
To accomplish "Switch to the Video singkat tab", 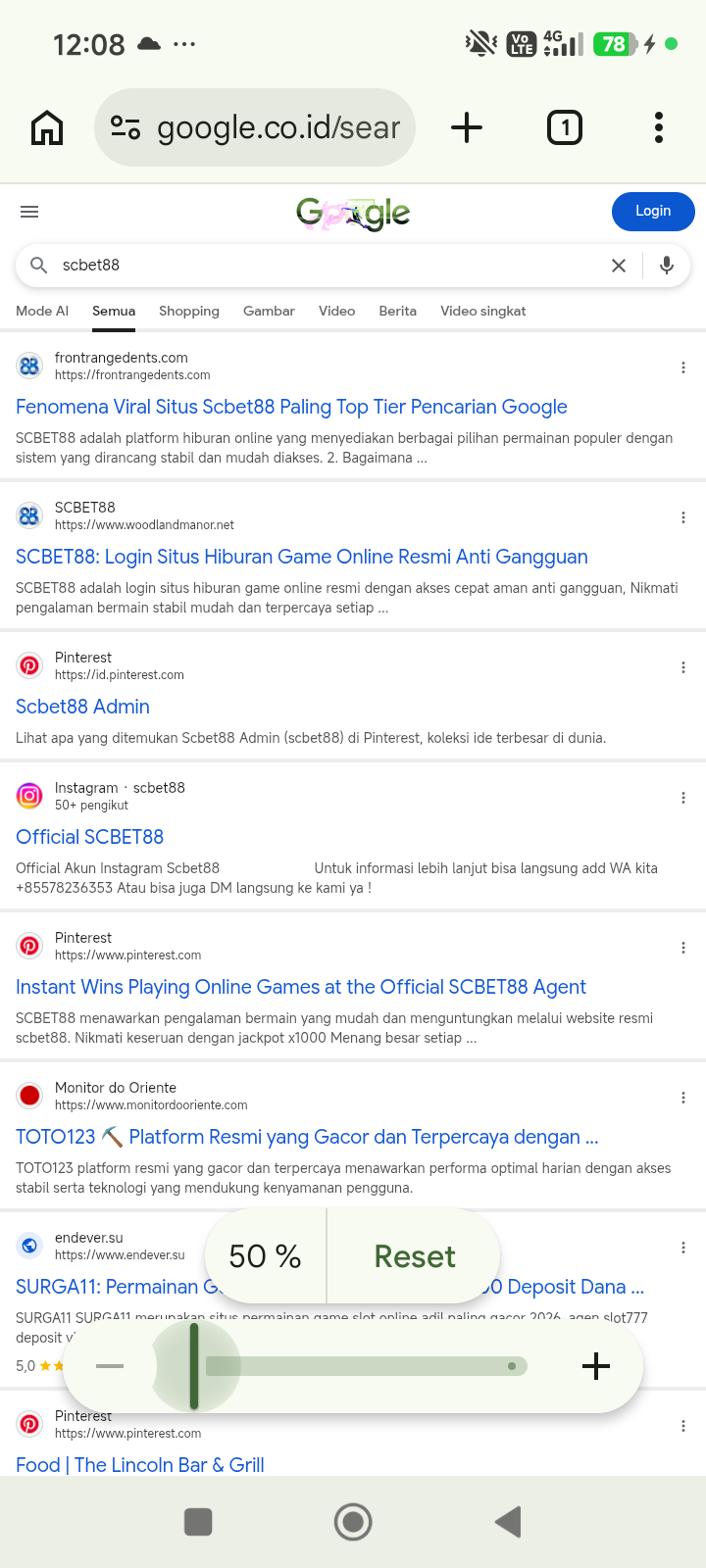I will point(483,311).
